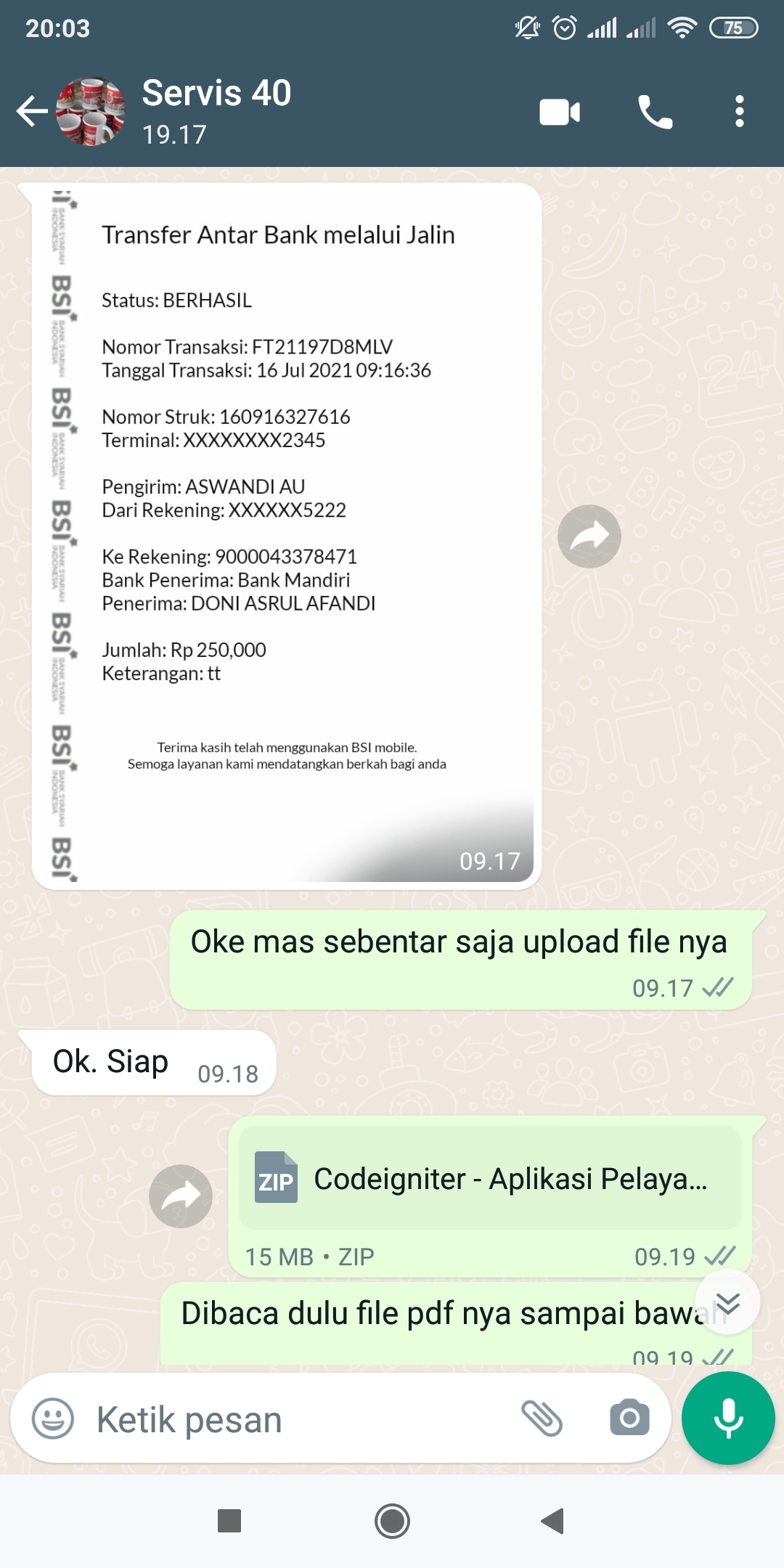The width and height of the screenshot is (784, 1568).
Task: Forward the Codeigniter ZIP file
Action: pyautogui.click(x=181, y=1196)
